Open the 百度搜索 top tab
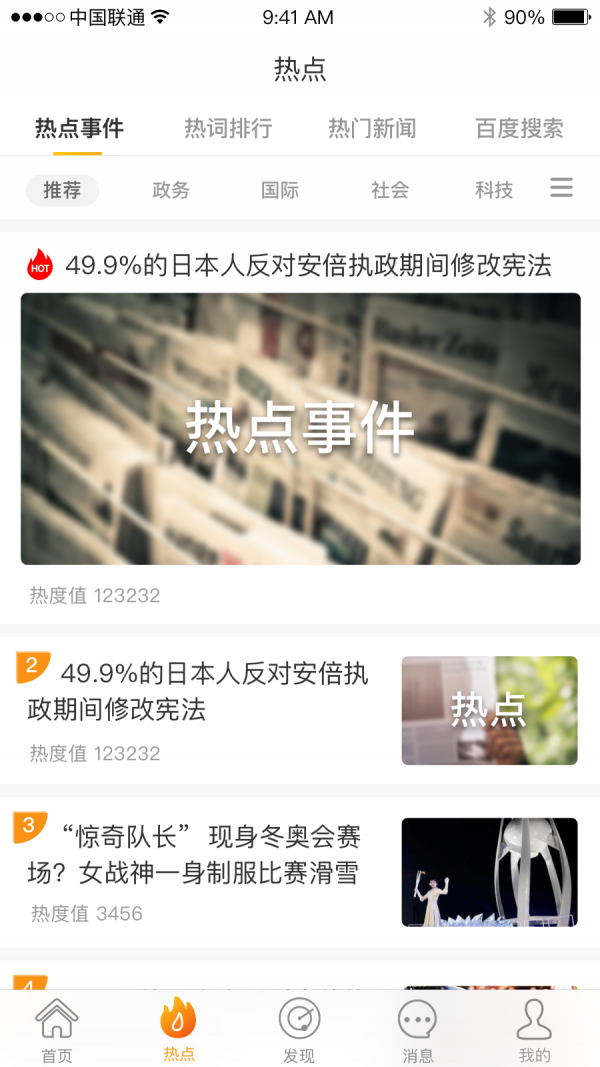Screen dimensions: 600x1067 [x=519, y=128]
